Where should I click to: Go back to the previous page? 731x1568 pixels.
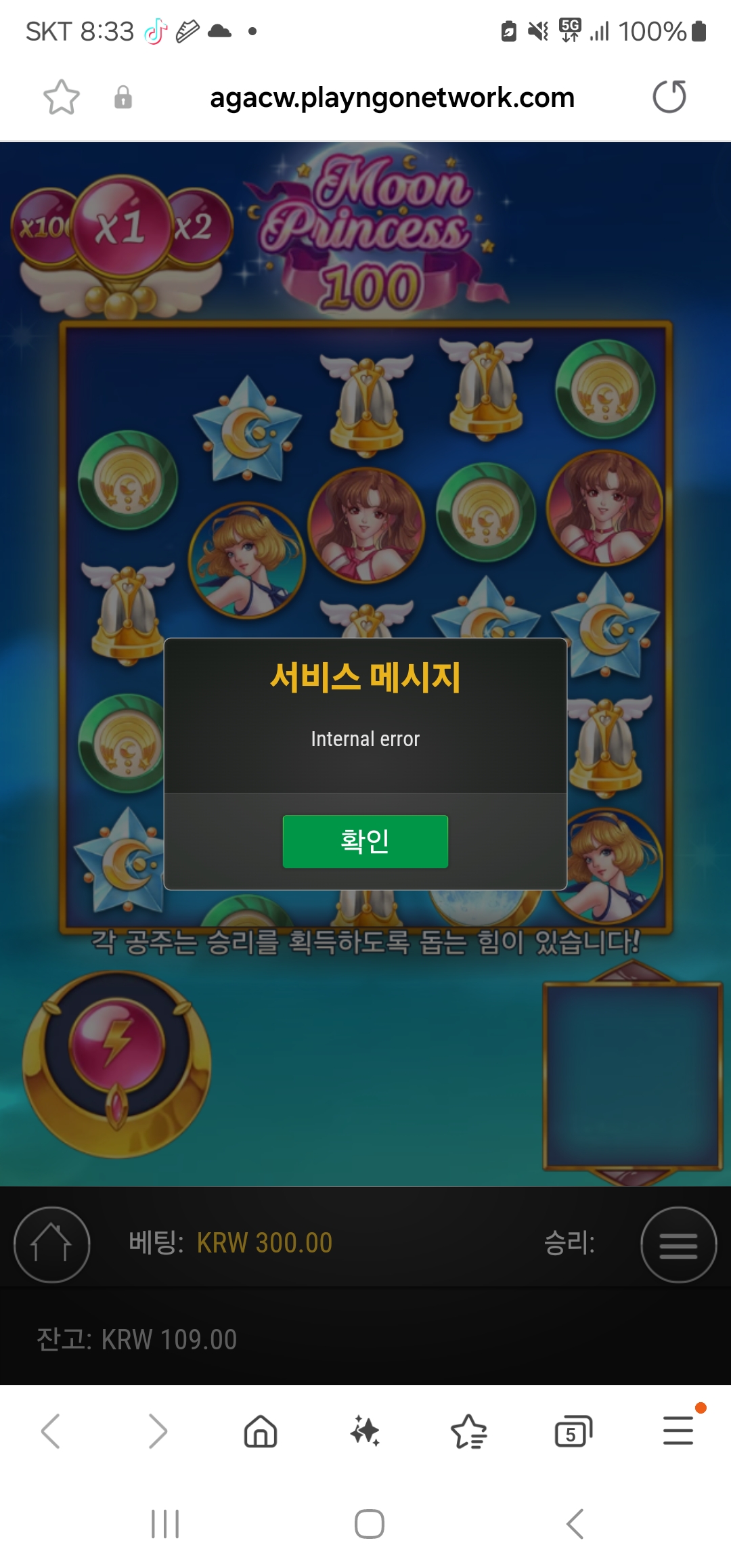(x=51, y=1431)
